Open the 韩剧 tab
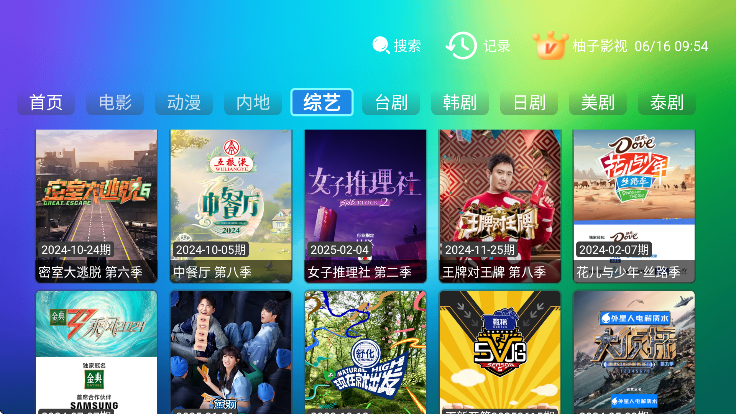Image resolution: width=736 pixels, height=414 pixels. pos(460,103)
